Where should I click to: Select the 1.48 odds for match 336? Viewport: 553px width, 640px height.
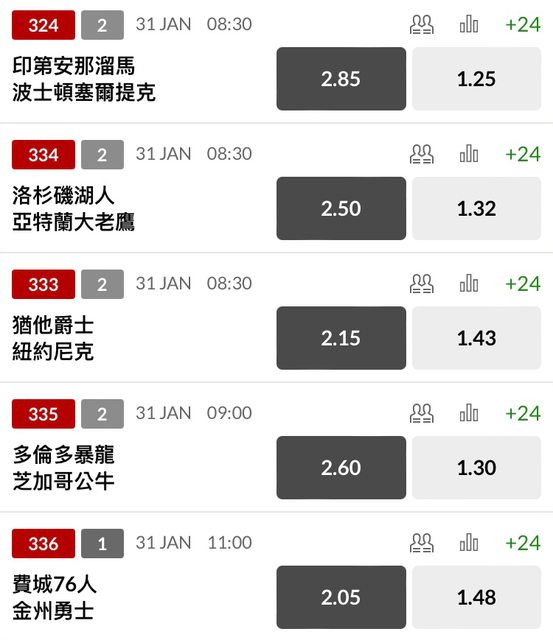pyautogui.click(x=477, y=597)
